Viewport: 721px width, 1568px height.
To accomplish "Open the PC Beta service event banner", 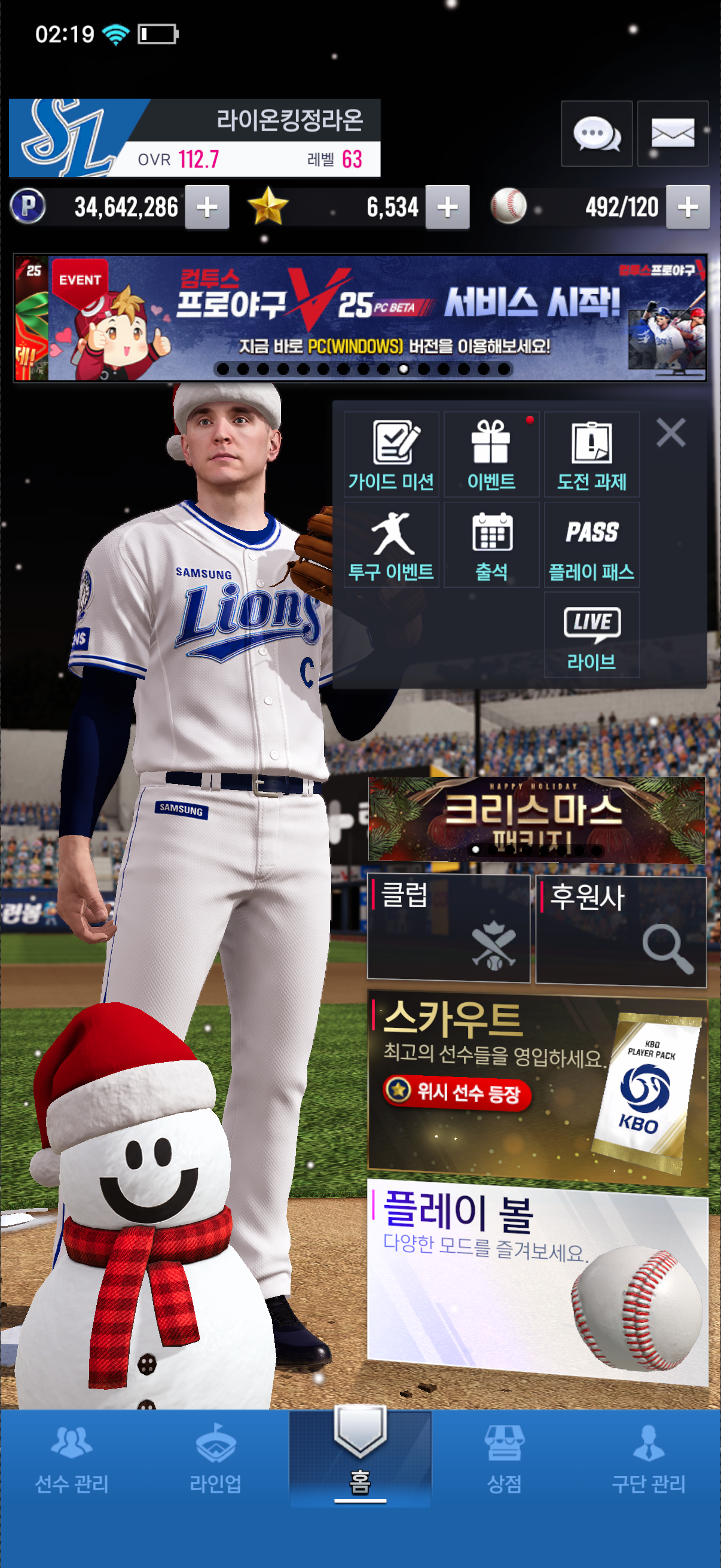I will (x=377, y=318).
